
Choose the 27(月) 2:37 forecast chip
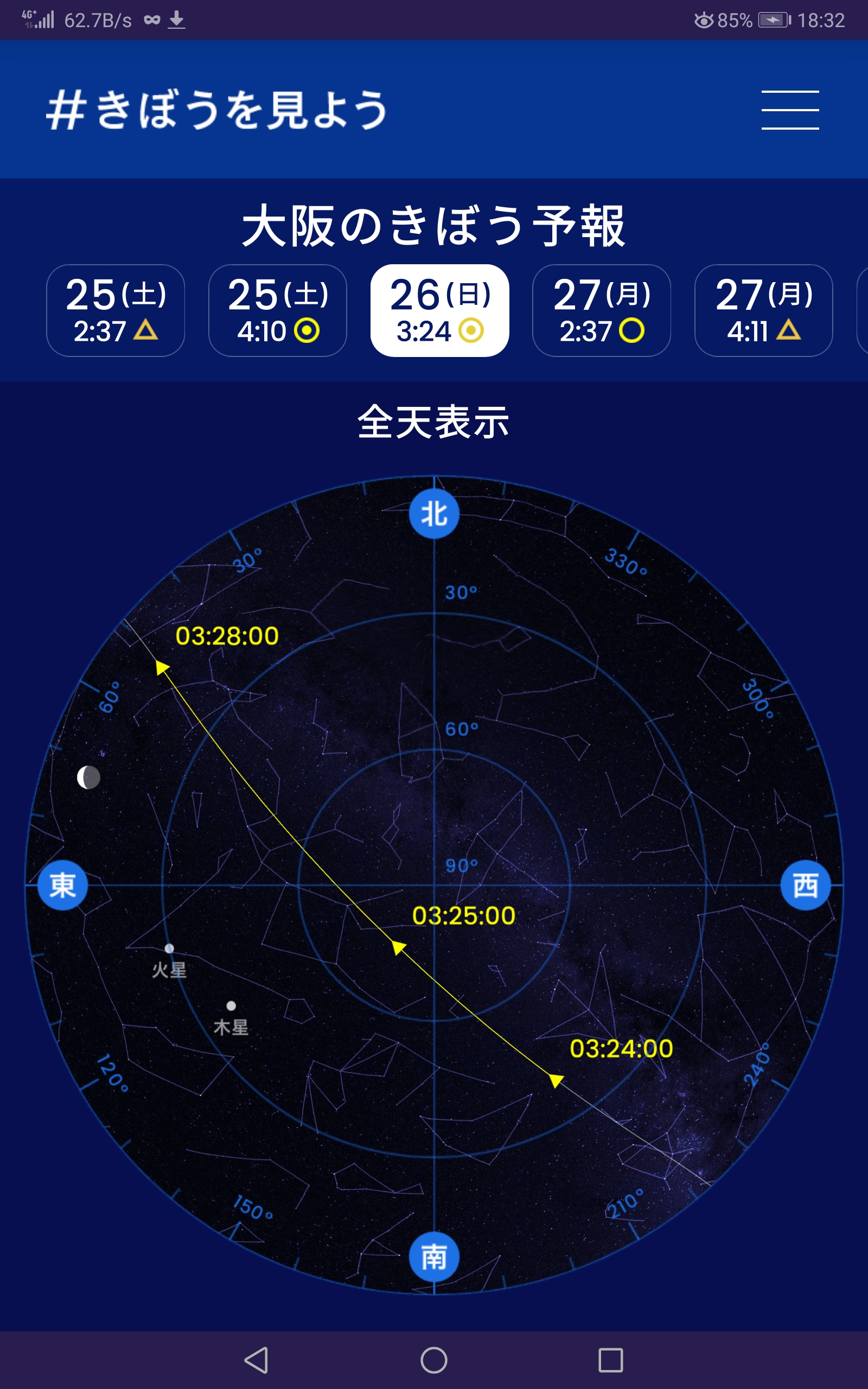click(602, 310)
